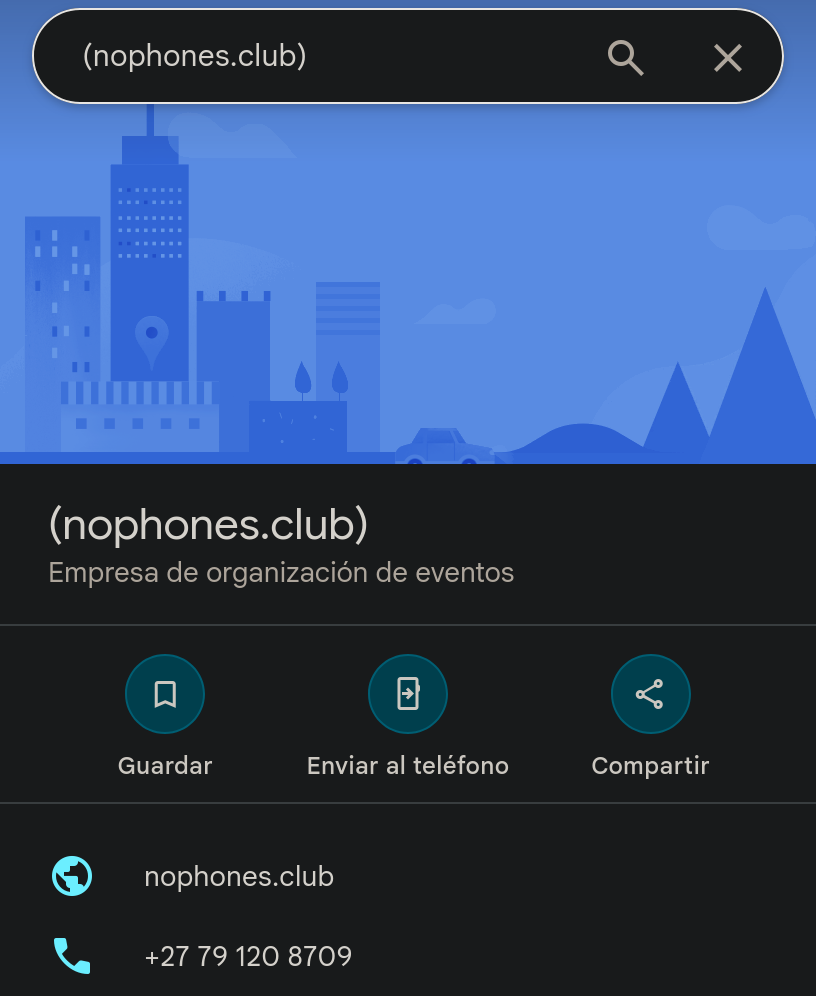This screenshot has width=816, height=996.
Task: Select Enviar al teléfono
Action: click(408, 694)
